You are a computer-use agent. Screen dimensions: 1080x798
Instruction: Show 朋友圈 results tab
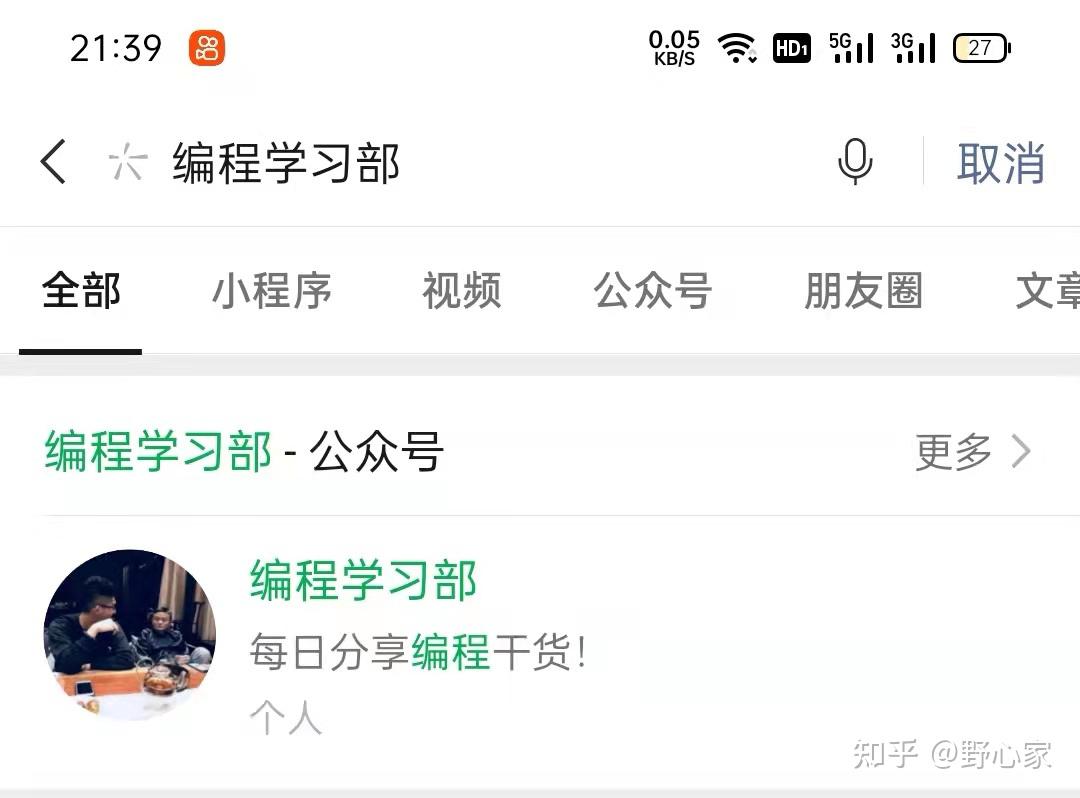(862, 291)
